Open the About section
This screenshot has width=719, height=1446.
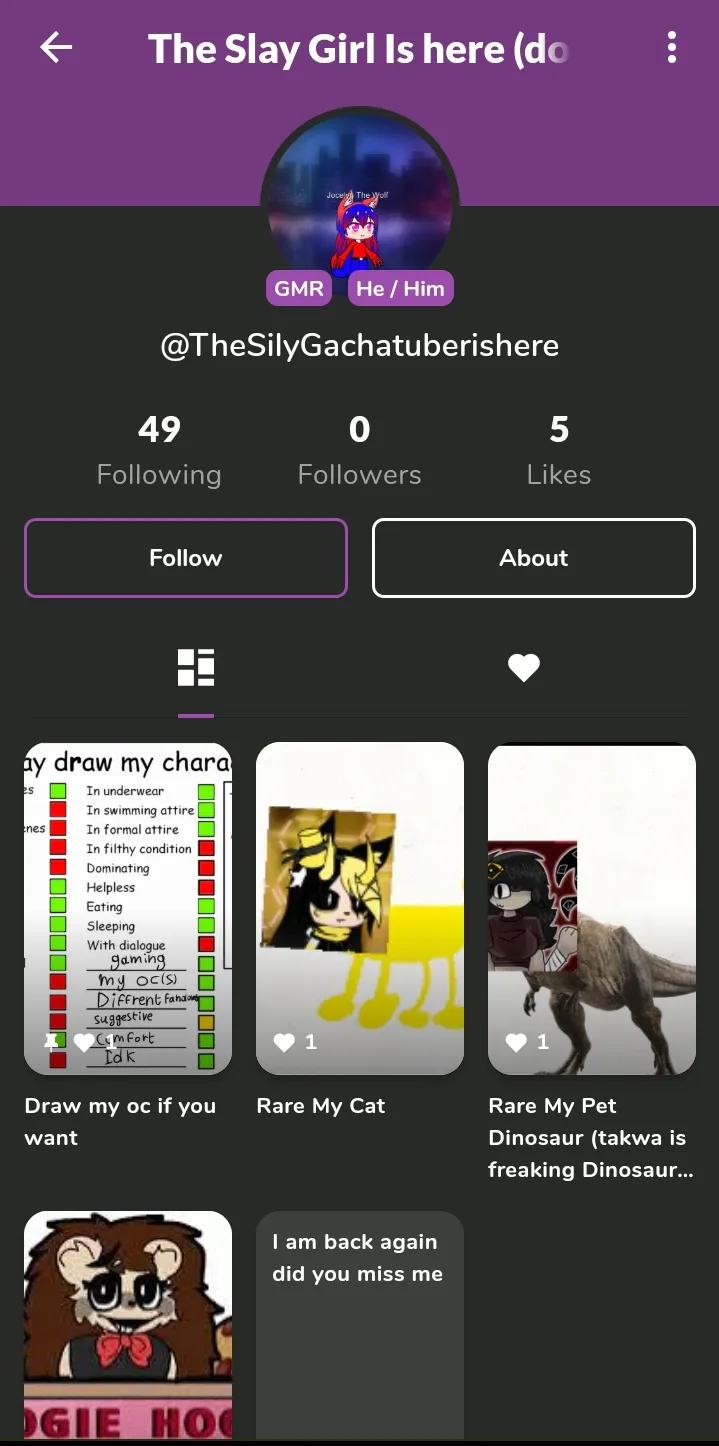click(x=533, y=558)
